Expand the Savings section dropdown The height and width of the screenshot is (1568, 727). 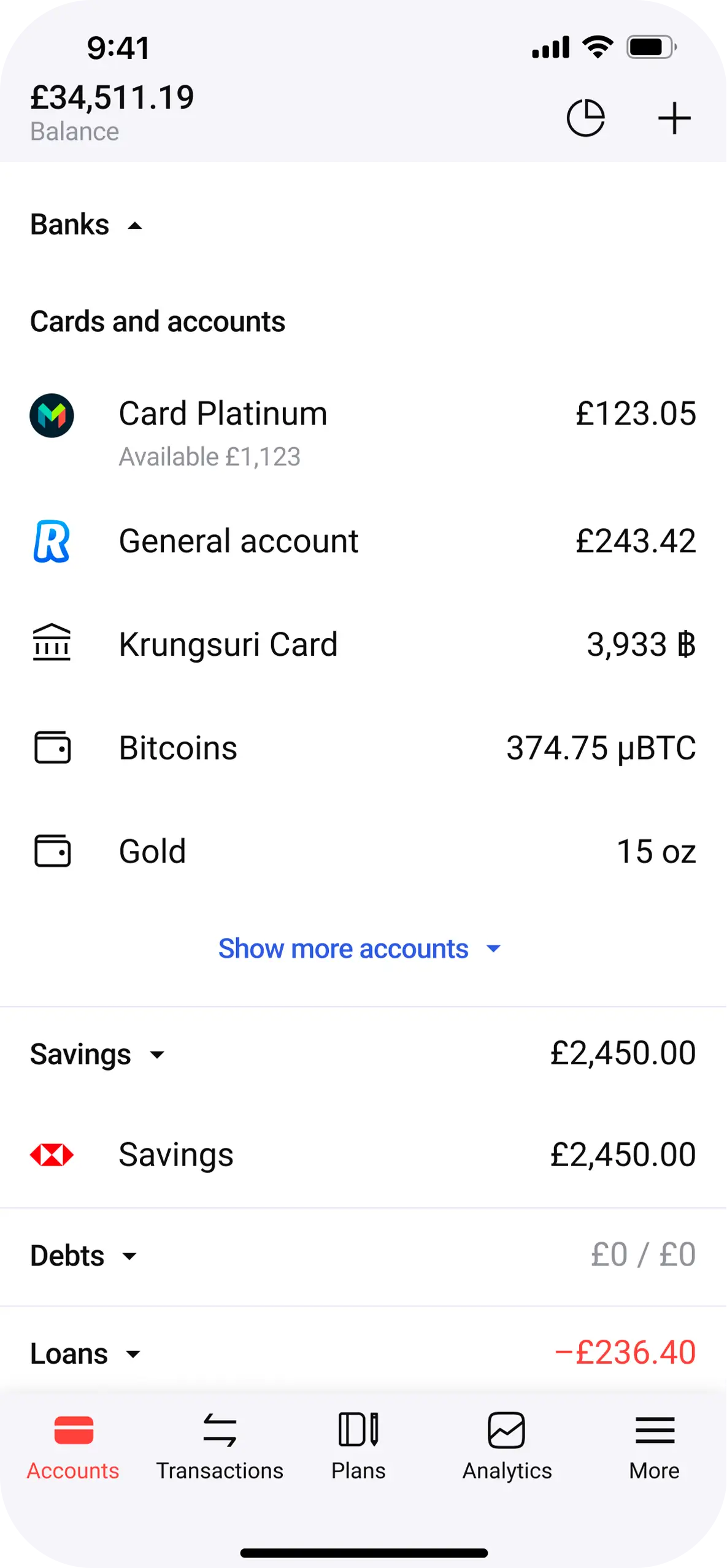[x=157, y=1055]
